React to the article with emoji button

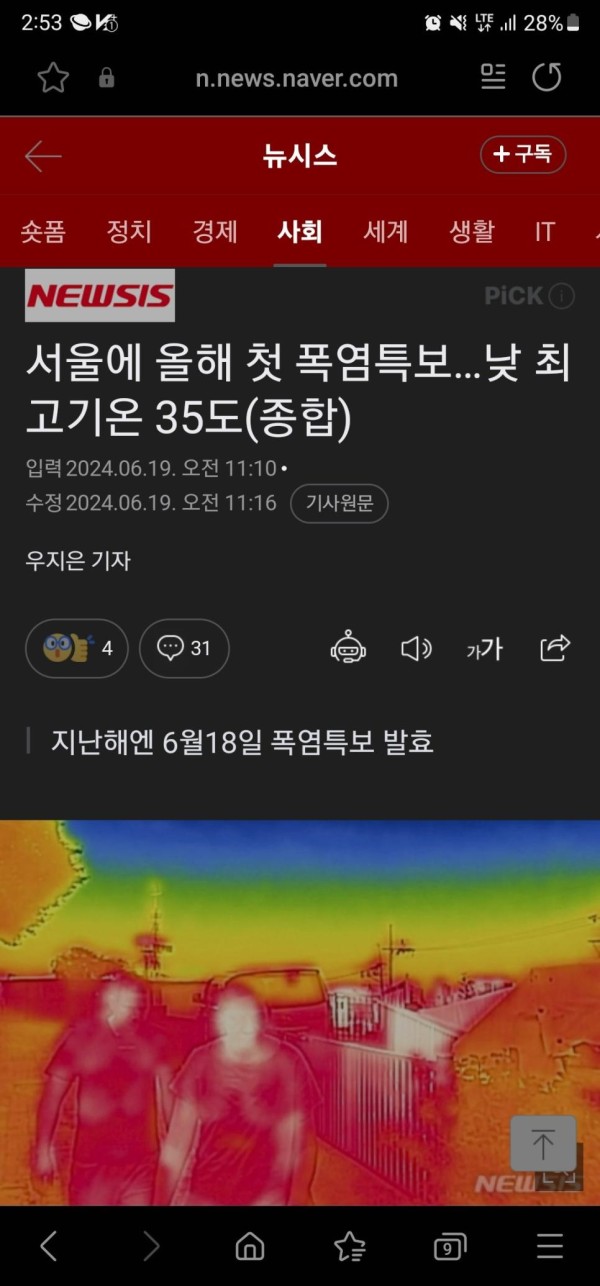[x=77, y=648]
